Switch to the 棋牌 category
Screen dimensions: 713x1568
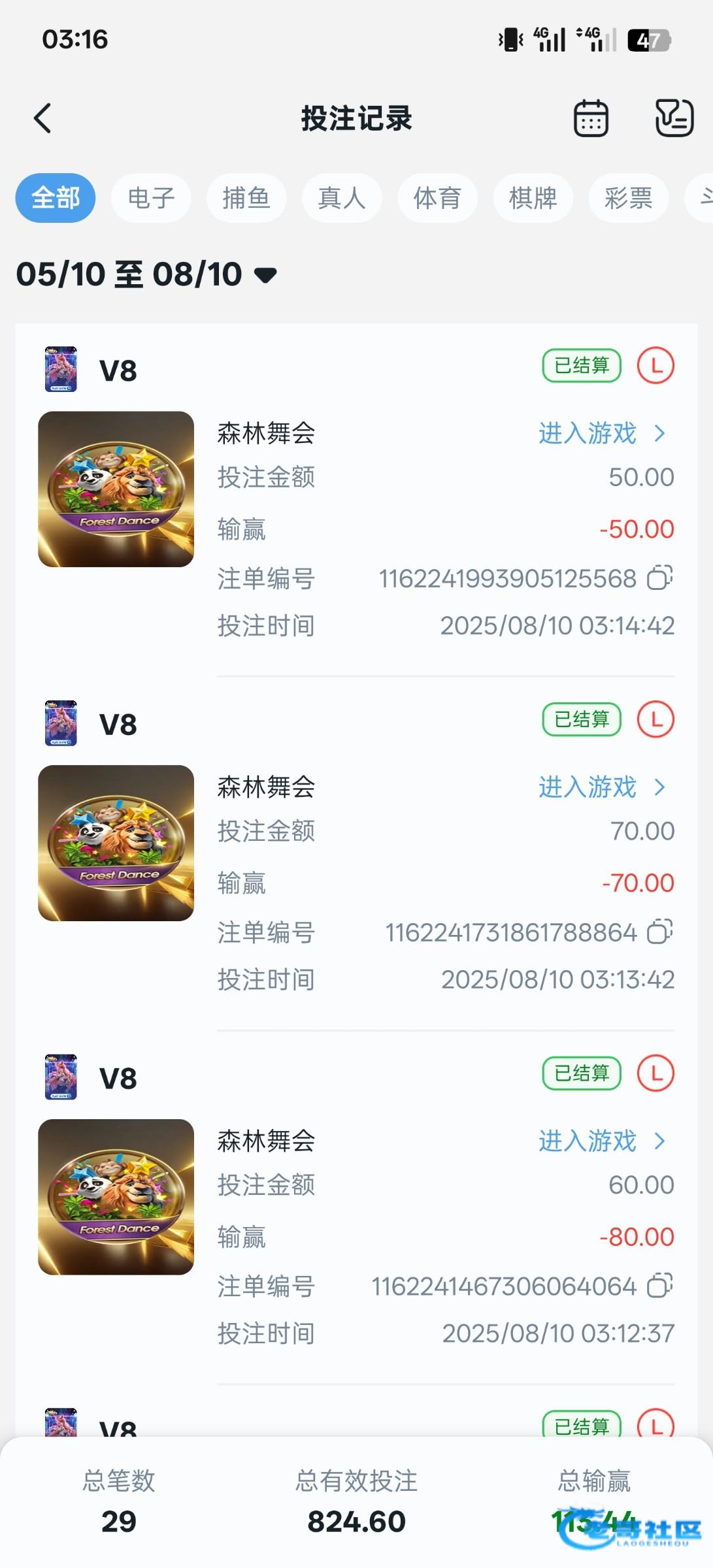tap(533, 198)
